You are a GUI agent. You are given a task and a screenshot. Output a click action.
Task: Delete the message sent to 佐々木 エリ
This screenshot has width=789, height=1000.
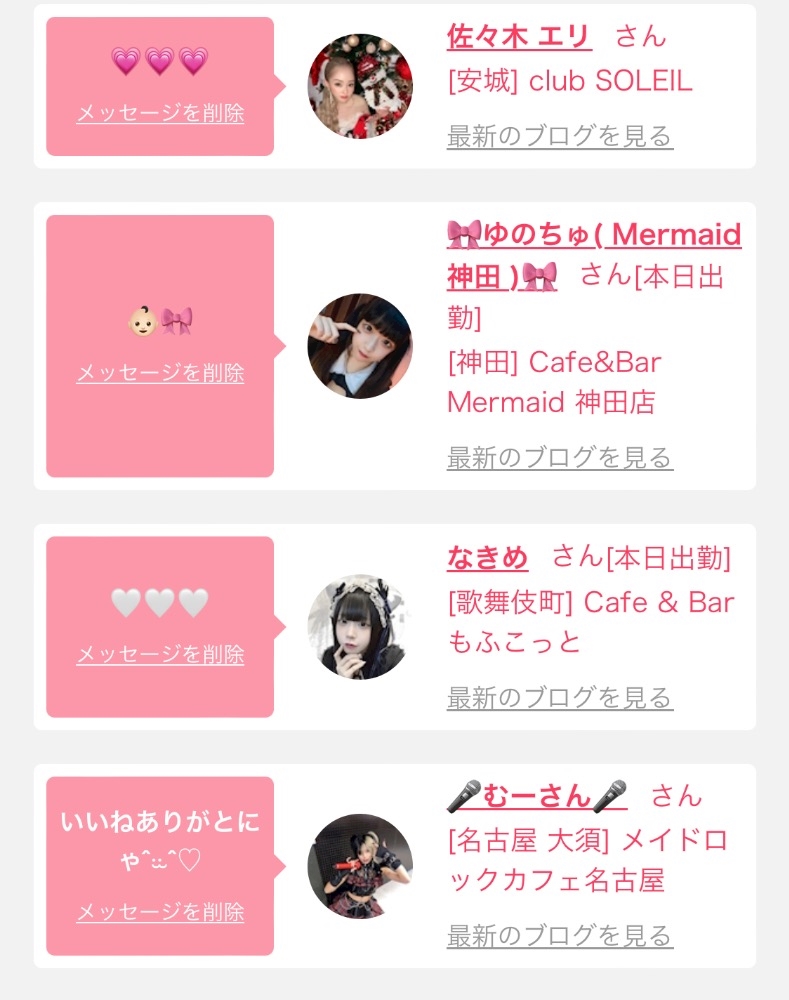point(160,113)
